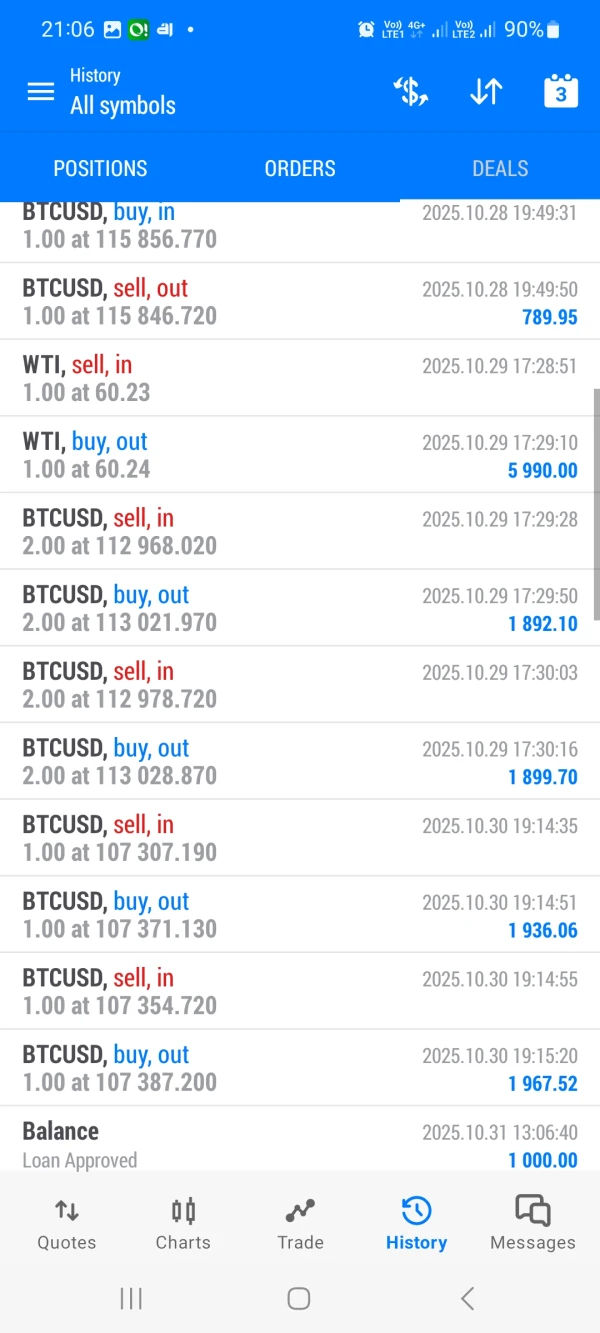The width and height of the screenshot is (600, 1333).
Task: Switch to the Deals tab
Action: pyautogui.click(x=500, y=169)
